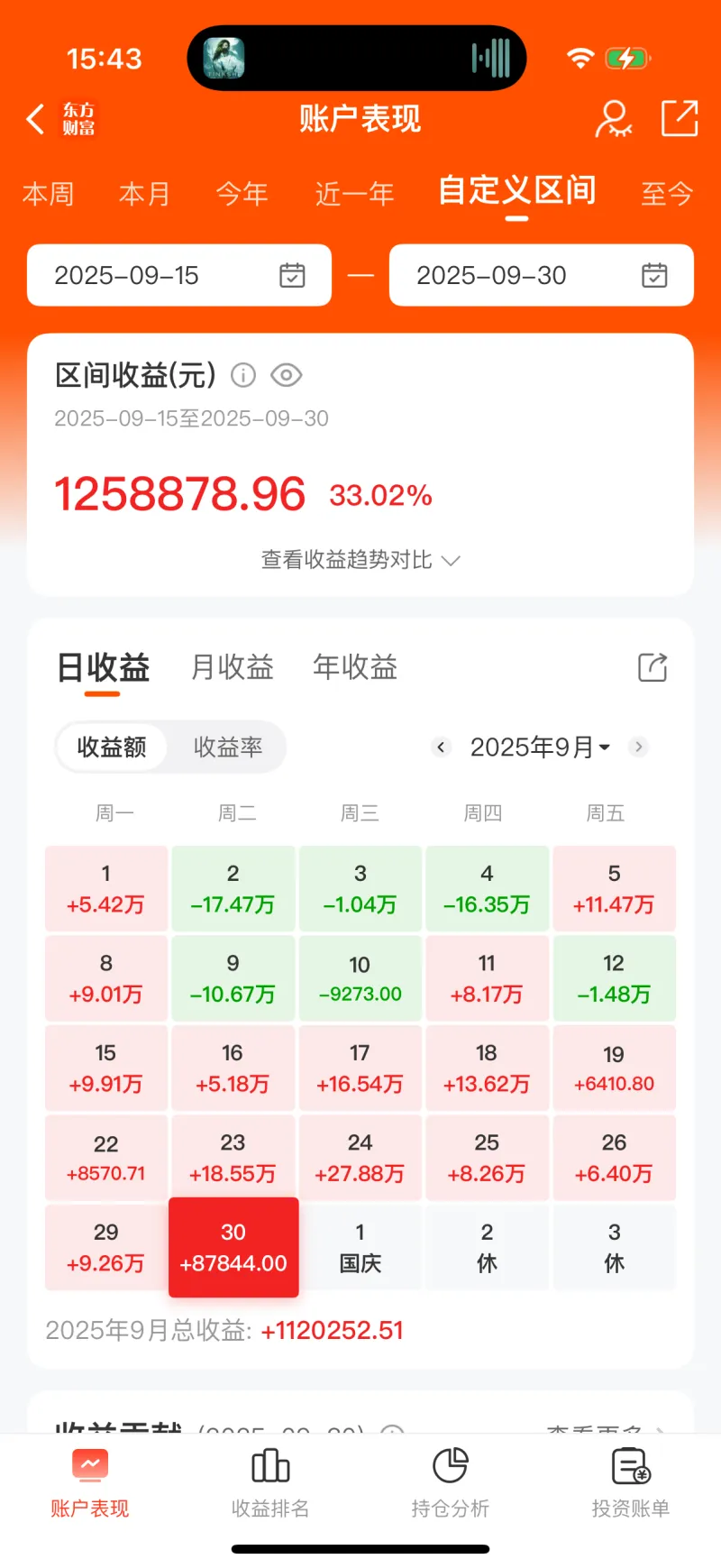Image resolution: width=721 pixels, height=1568 pixels.
Task: Switch to the 月收益 tab
Action: tap(232, 667)
